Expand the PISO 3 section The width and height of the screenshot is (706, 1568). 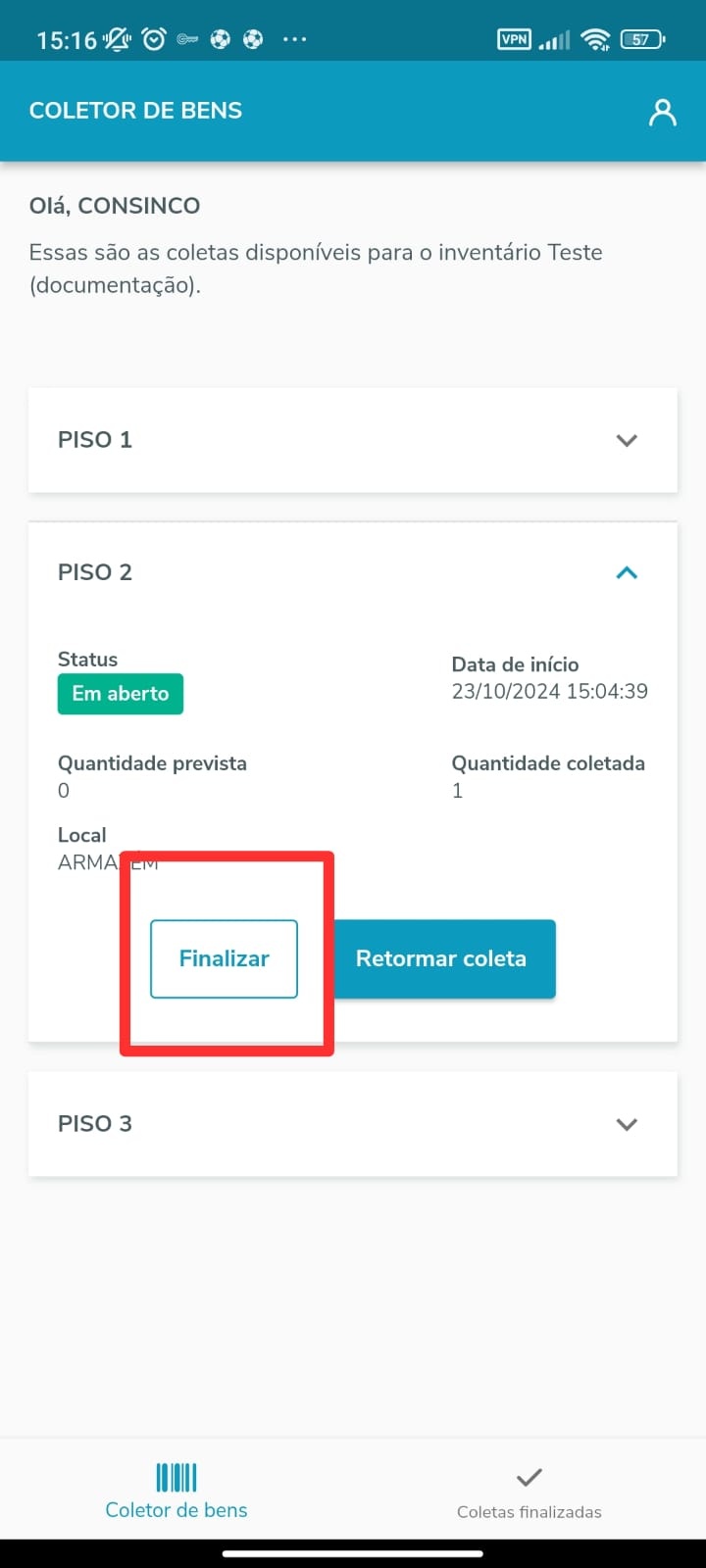(x=627, y=1124)
